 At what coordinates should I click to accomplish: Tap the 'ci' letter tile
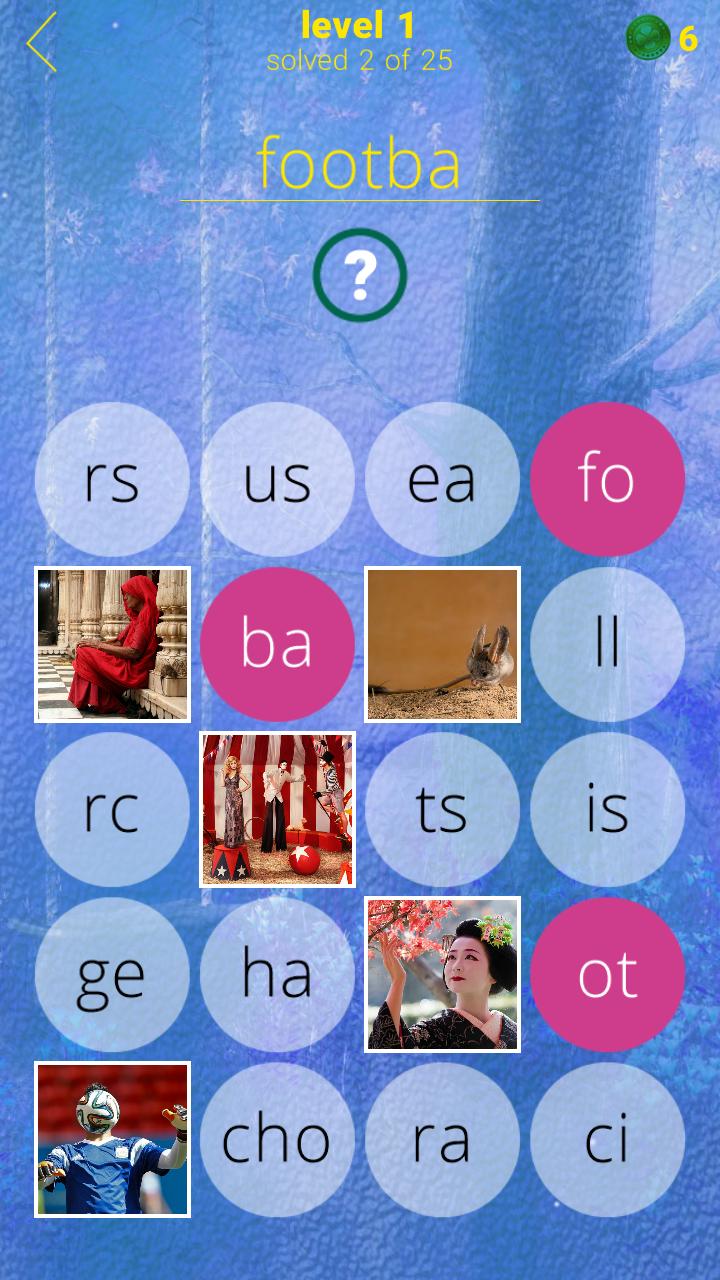(607, 1139)
